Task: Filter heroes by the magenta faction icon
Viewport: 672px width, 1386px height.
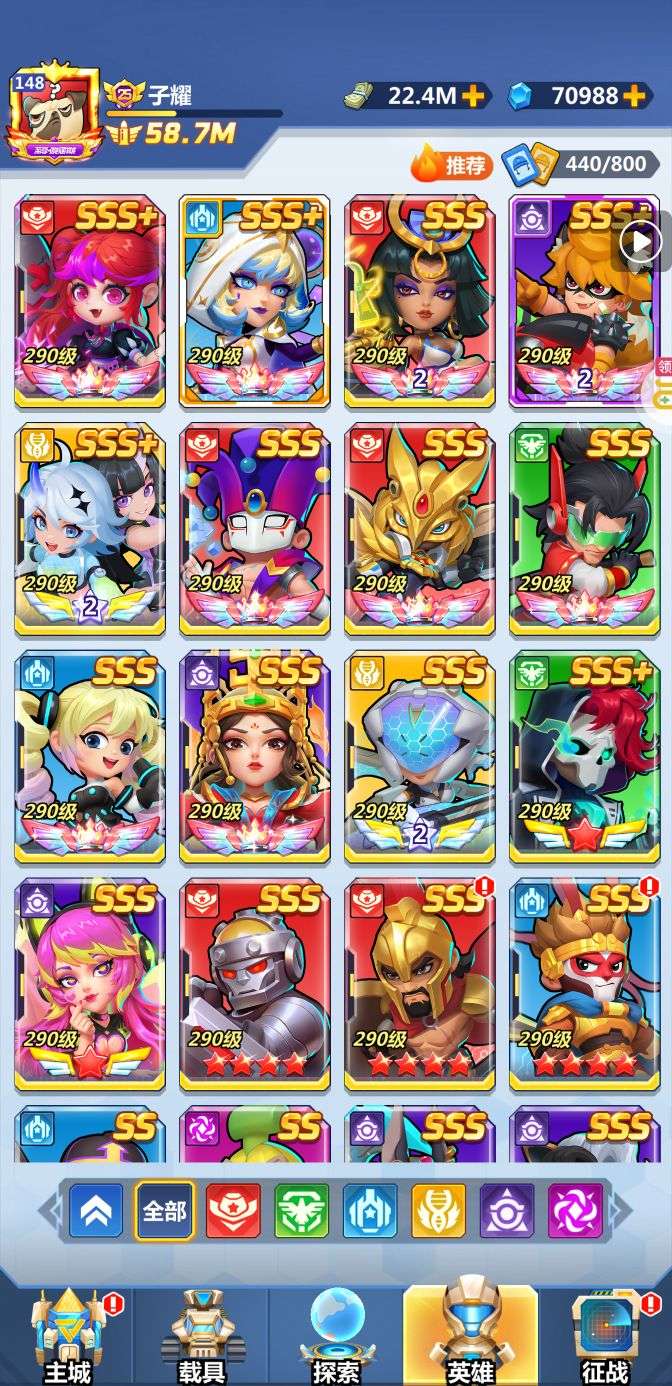Action: click(x=575, y=1211)
